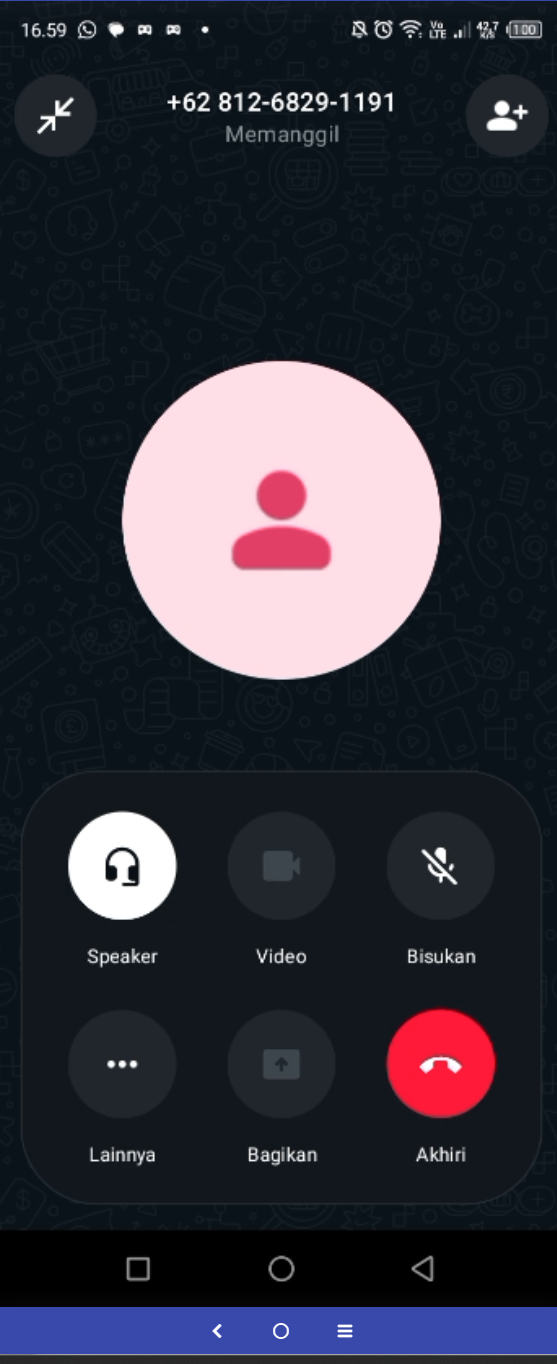
Task: Add a participant to the call
Action: tap(507, 116)
